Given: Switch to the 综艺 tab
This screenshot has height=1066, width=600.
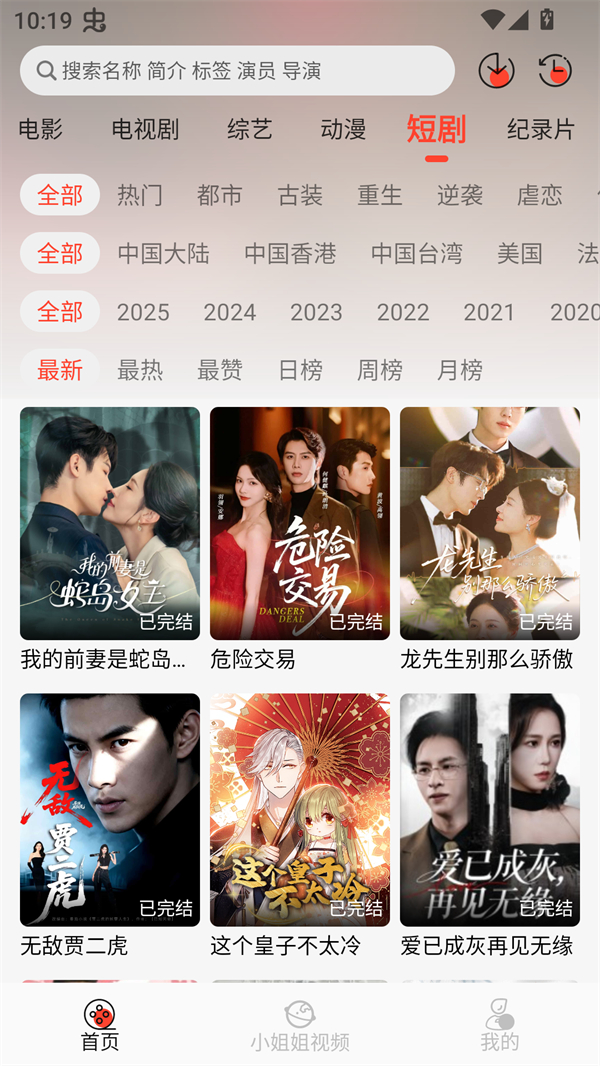Looking at the screenshot, I should point(250,129).
